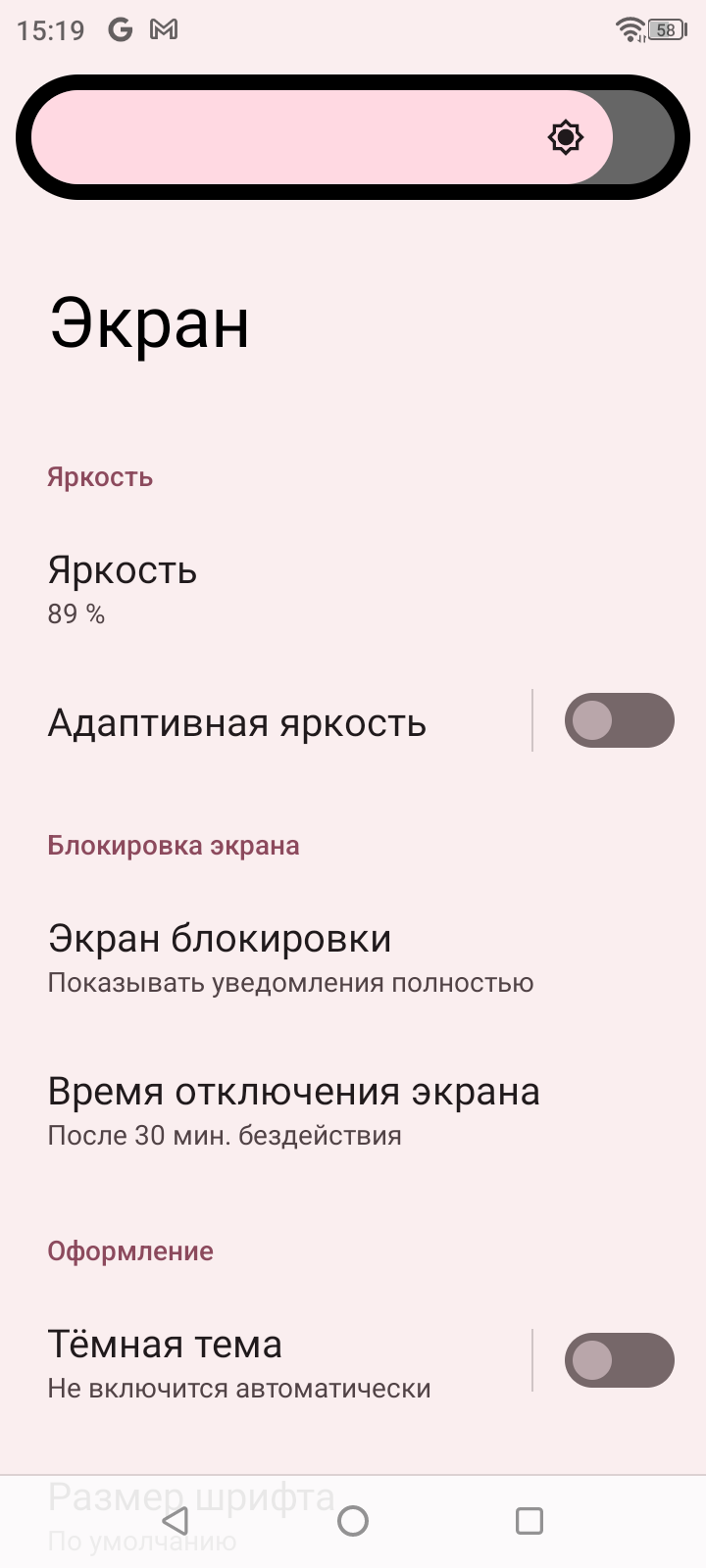706x1568 pixels.
Task: Enable the Адаптивная яркость switch
Action: (x=619, y=721)
